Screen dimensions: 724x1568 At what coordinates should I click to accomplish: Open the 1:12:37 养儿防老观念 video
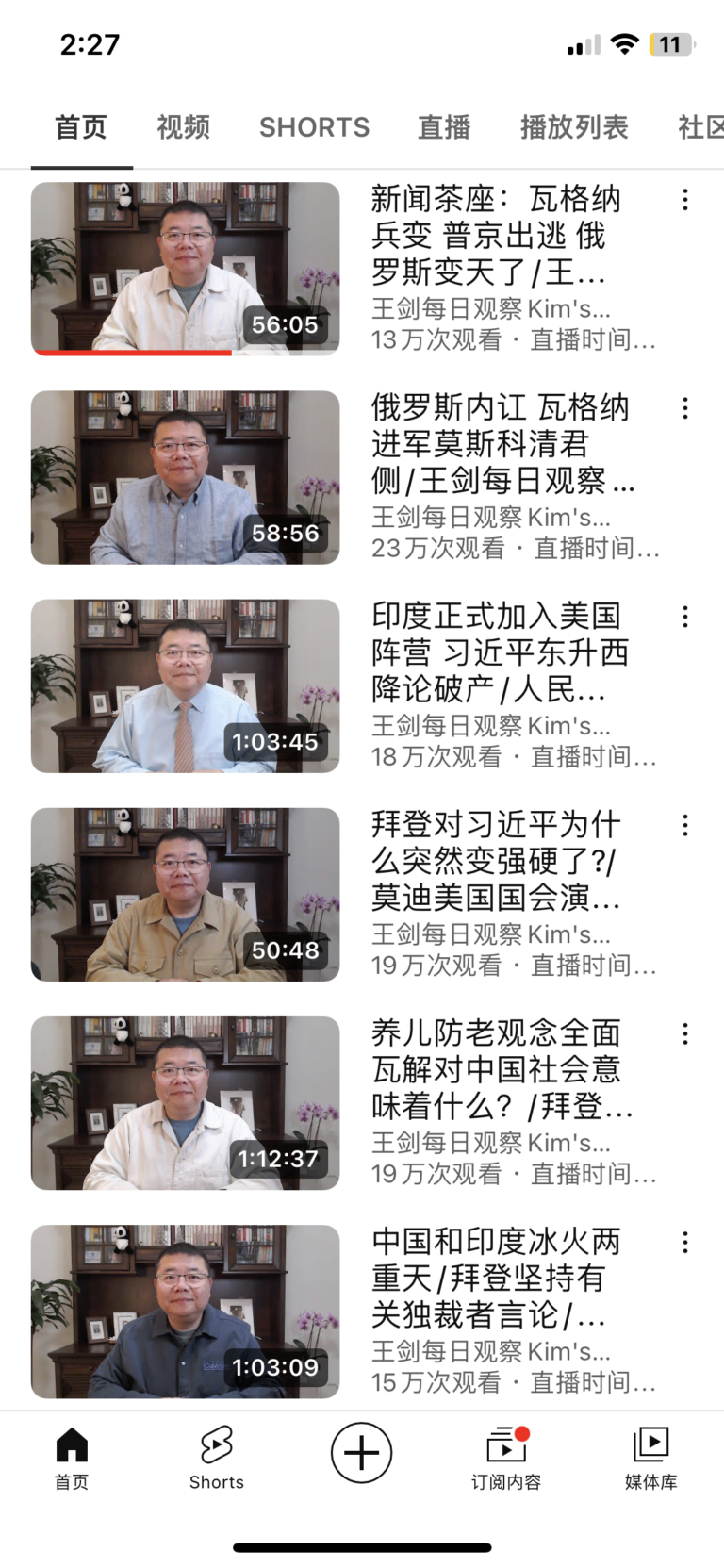pyautogui.click(x=185, y=1102)
